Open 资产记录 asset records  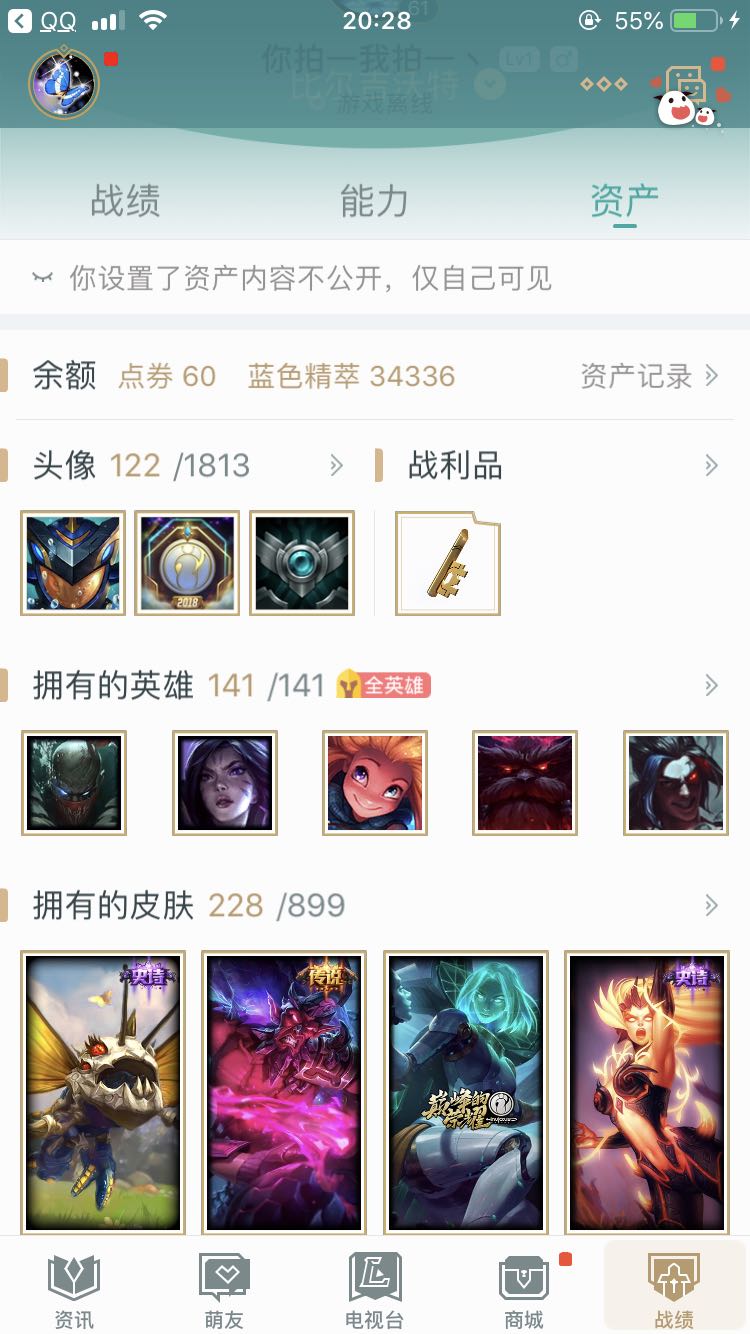[x=649, y=376]
